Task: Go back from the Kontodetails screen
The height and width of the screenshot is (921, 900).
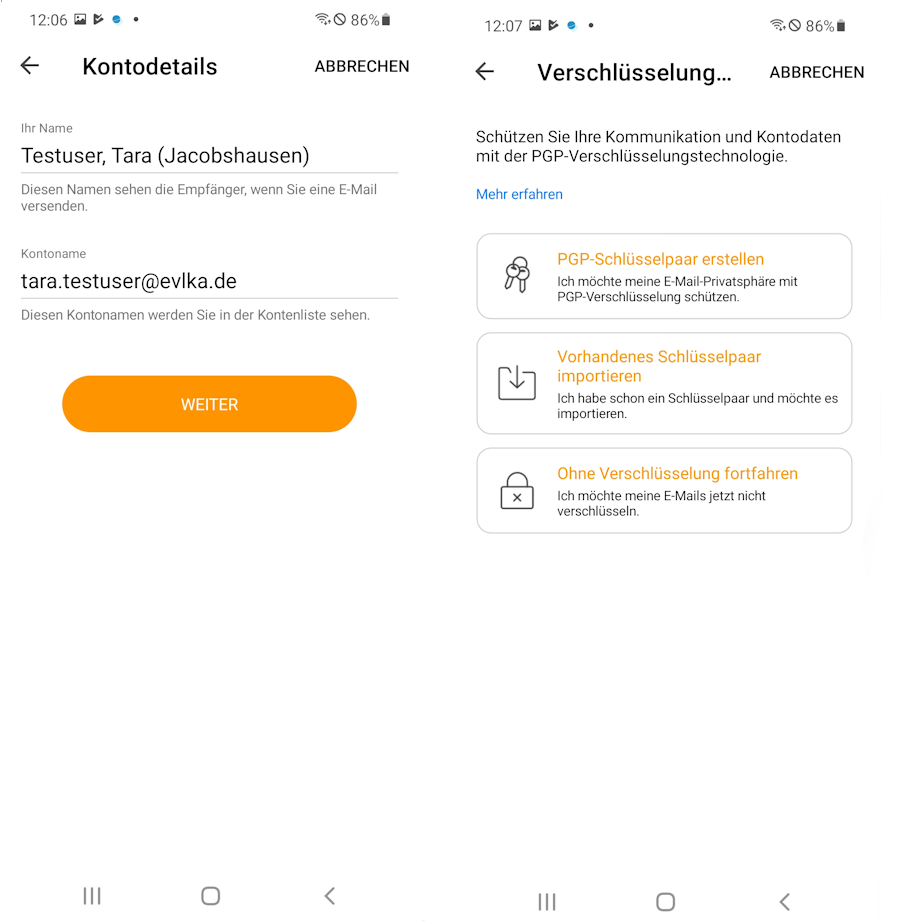Action: [x=30, y=66]
